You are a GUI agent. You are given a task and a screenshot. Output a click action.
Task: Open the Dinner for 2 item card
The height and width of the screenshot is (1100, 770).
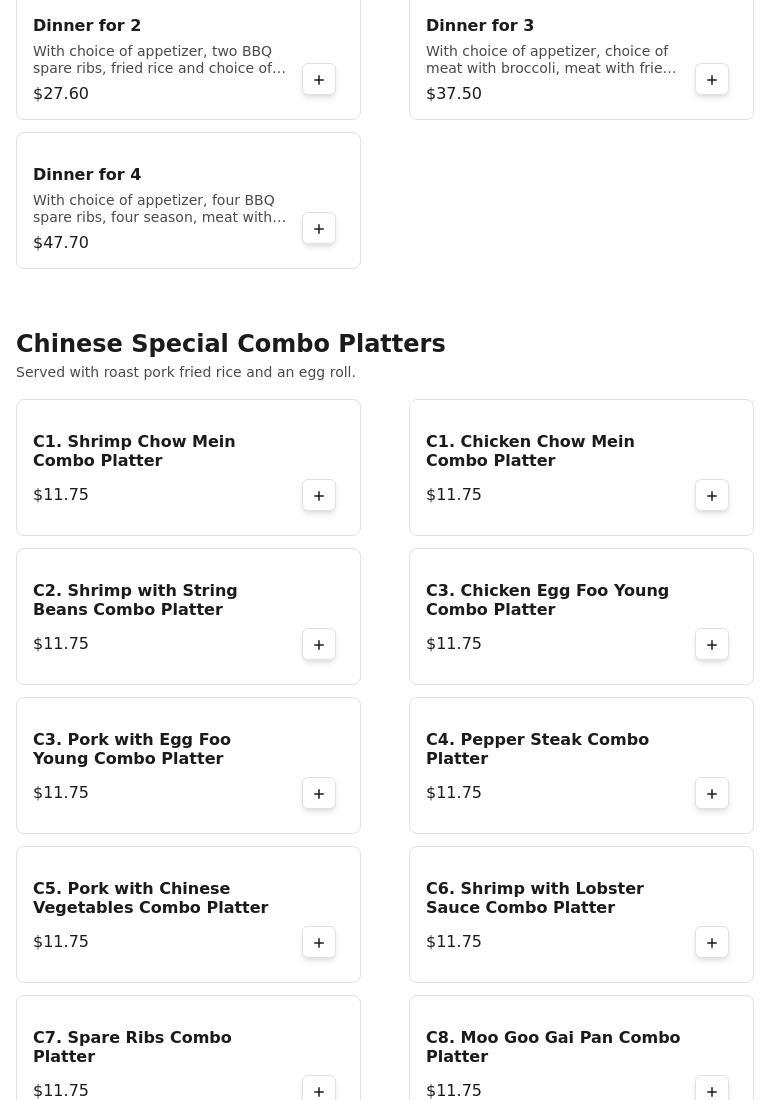[87, 25]
